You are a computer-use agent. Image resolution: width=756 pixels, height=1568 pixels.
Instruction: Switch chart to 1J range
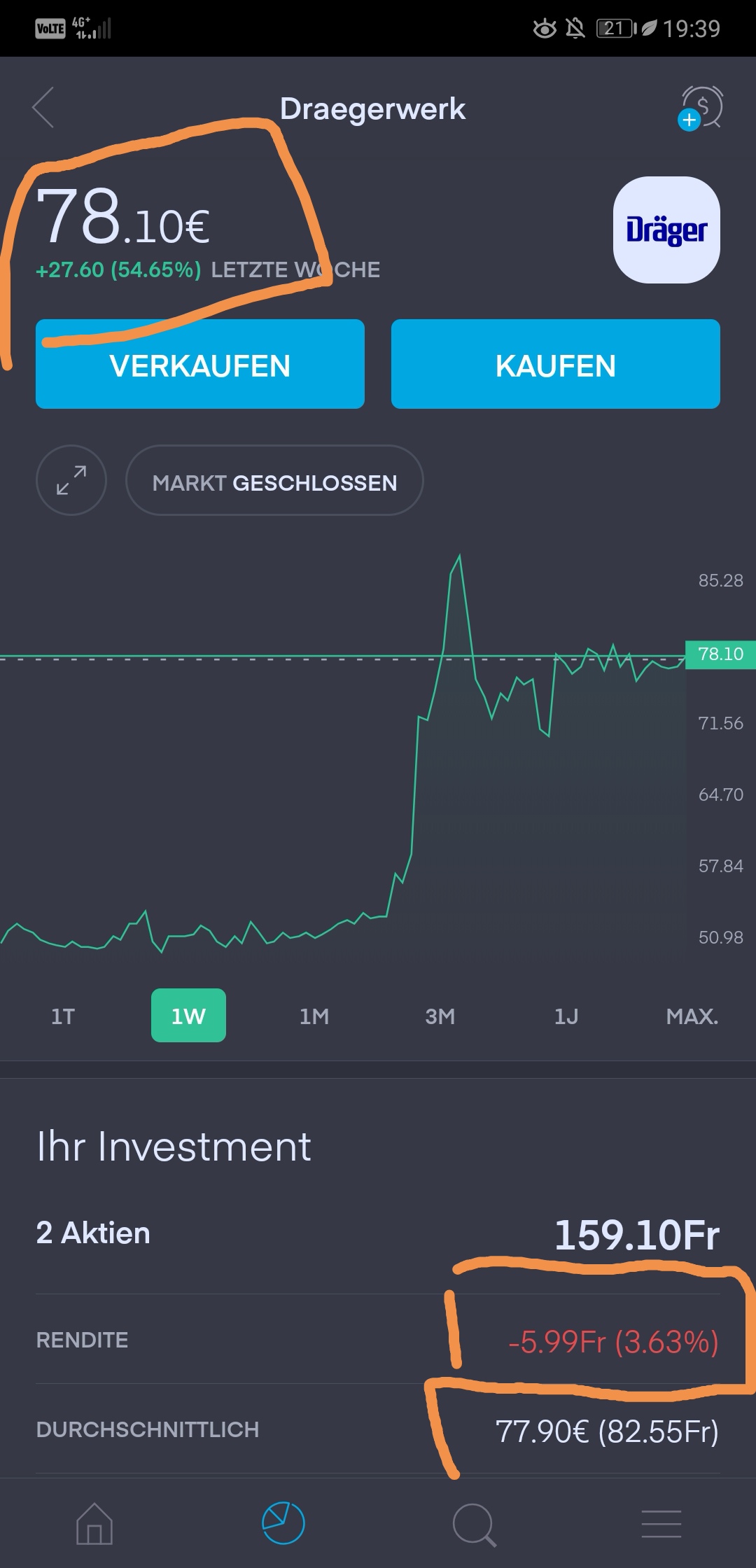point(566,1016)
